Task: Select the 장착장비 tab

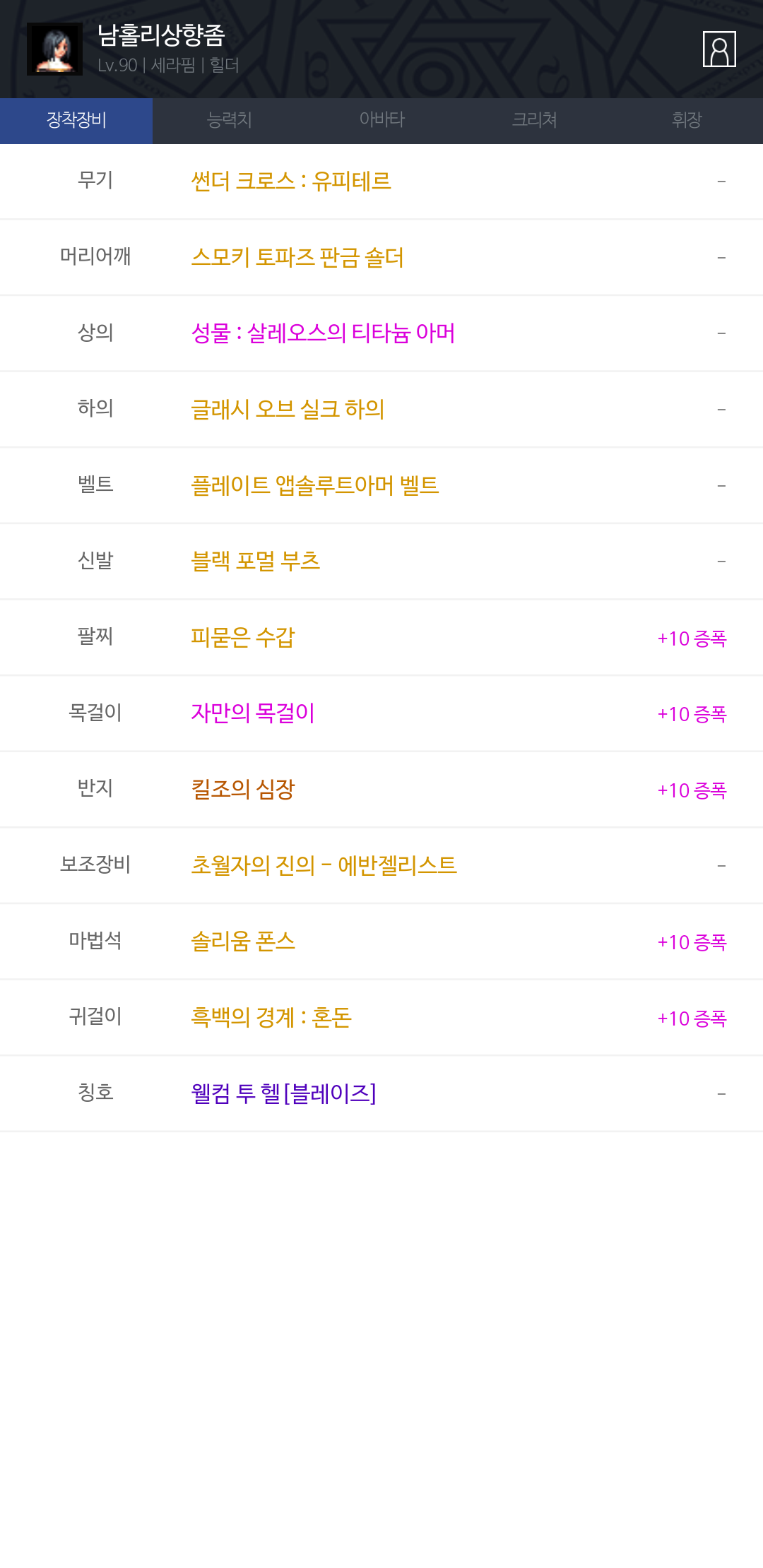Action: [x=76, y=121]
